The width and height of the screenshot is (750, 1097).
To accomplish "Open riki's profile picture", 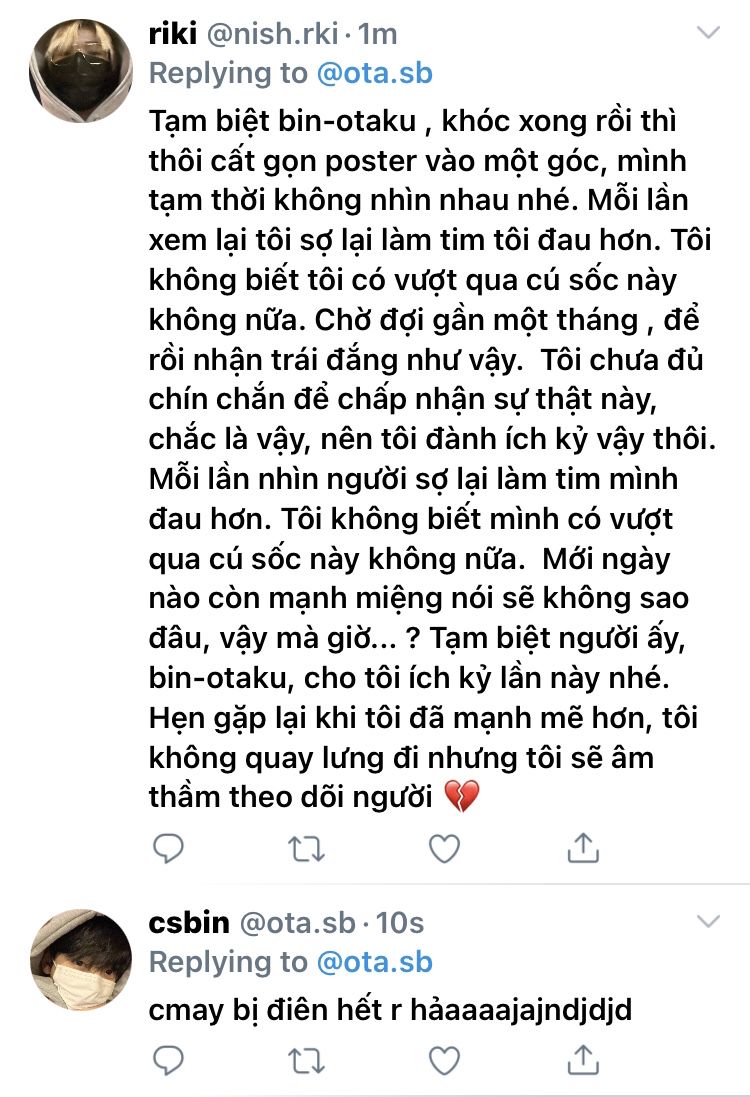I will click(x=81, y=70).
